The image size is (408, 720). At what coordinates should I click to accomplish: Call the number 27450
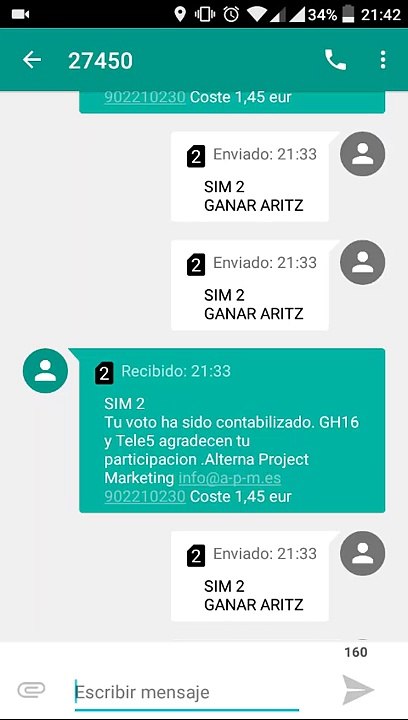point(335,60)
